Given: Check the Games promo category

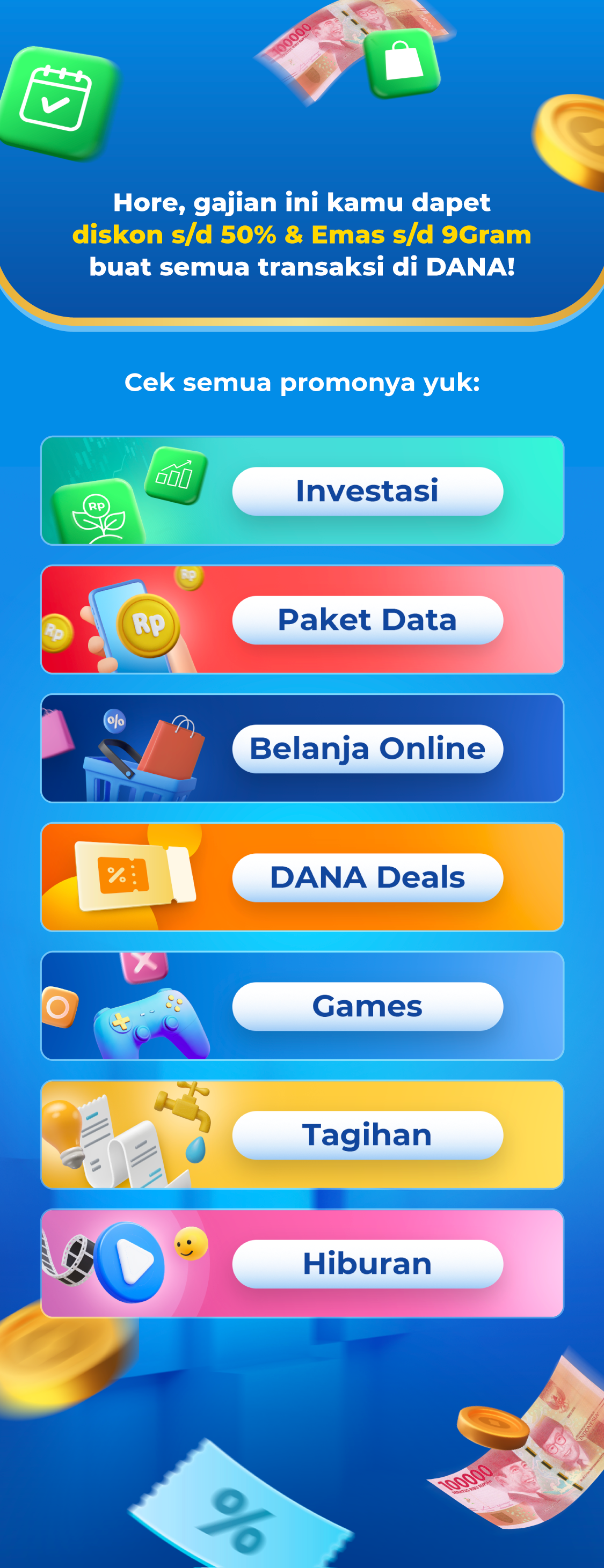Looking at the screenshot, I should click(x=367, y=1006).
